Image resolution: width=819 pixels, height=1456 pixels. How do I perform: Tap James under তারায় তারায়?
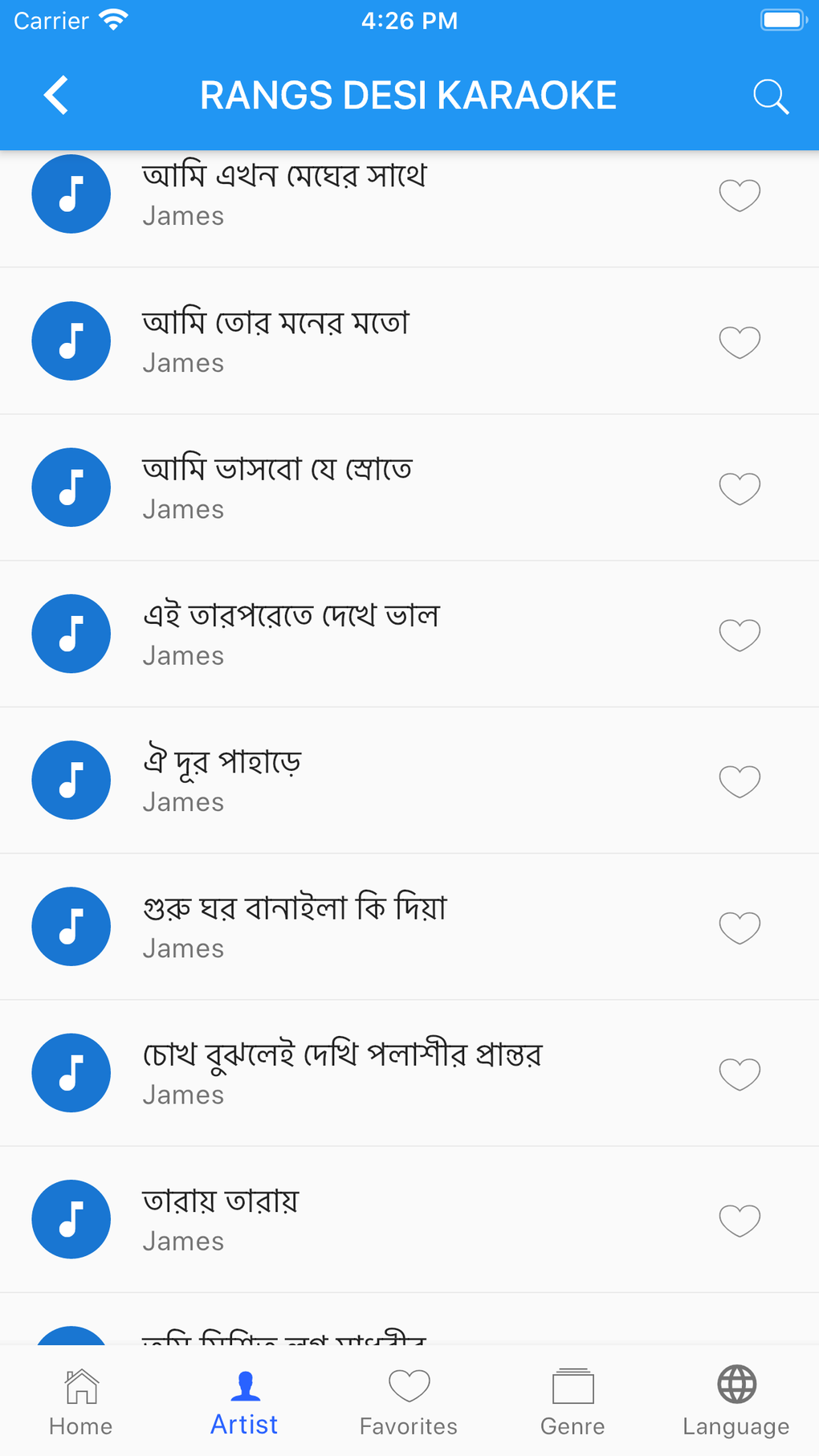tap(183, 1241)
